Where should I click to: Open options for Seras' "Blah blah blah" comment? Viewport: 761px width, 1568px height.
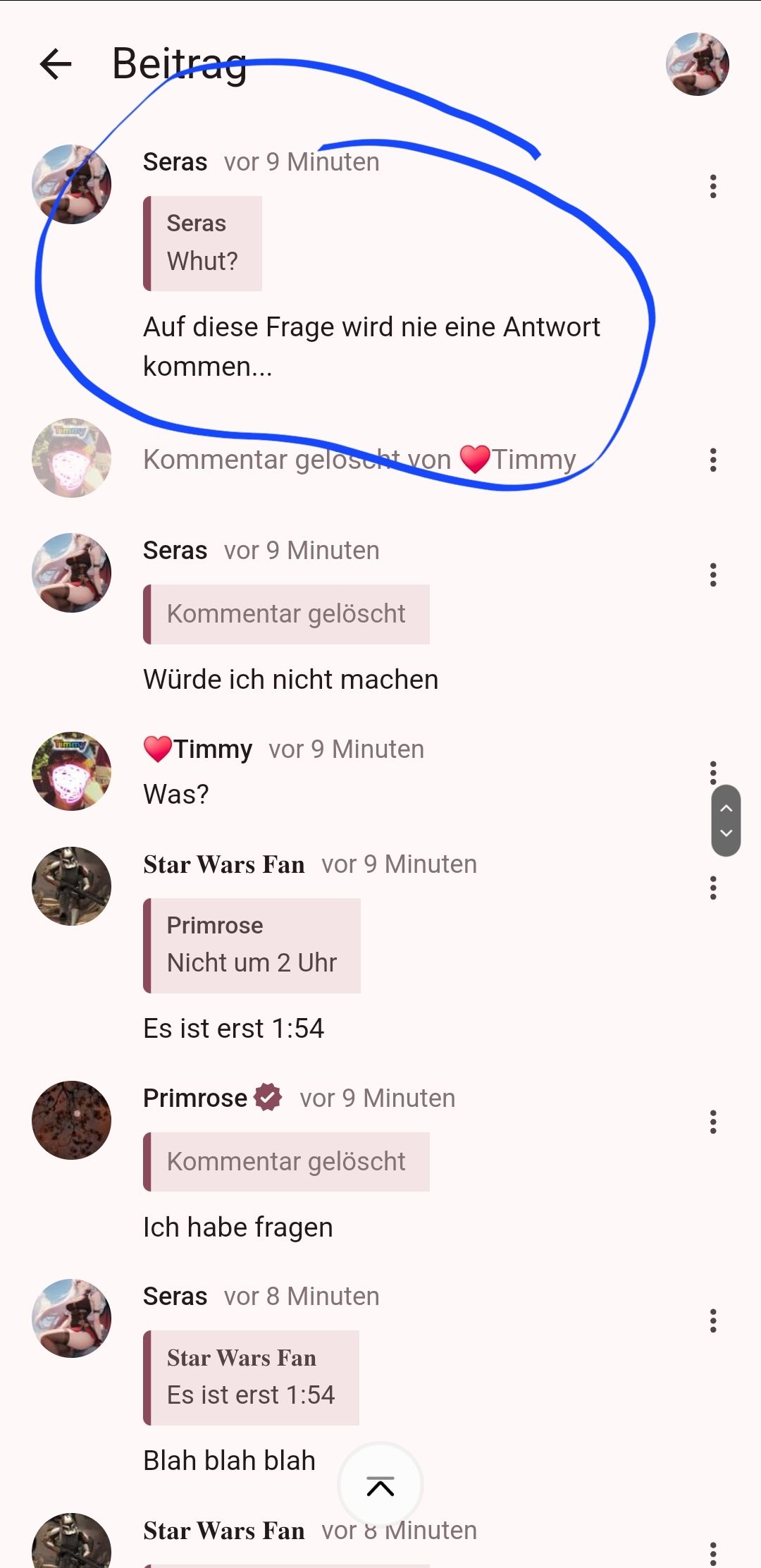pyautogui.click(x=713, y=1321)
